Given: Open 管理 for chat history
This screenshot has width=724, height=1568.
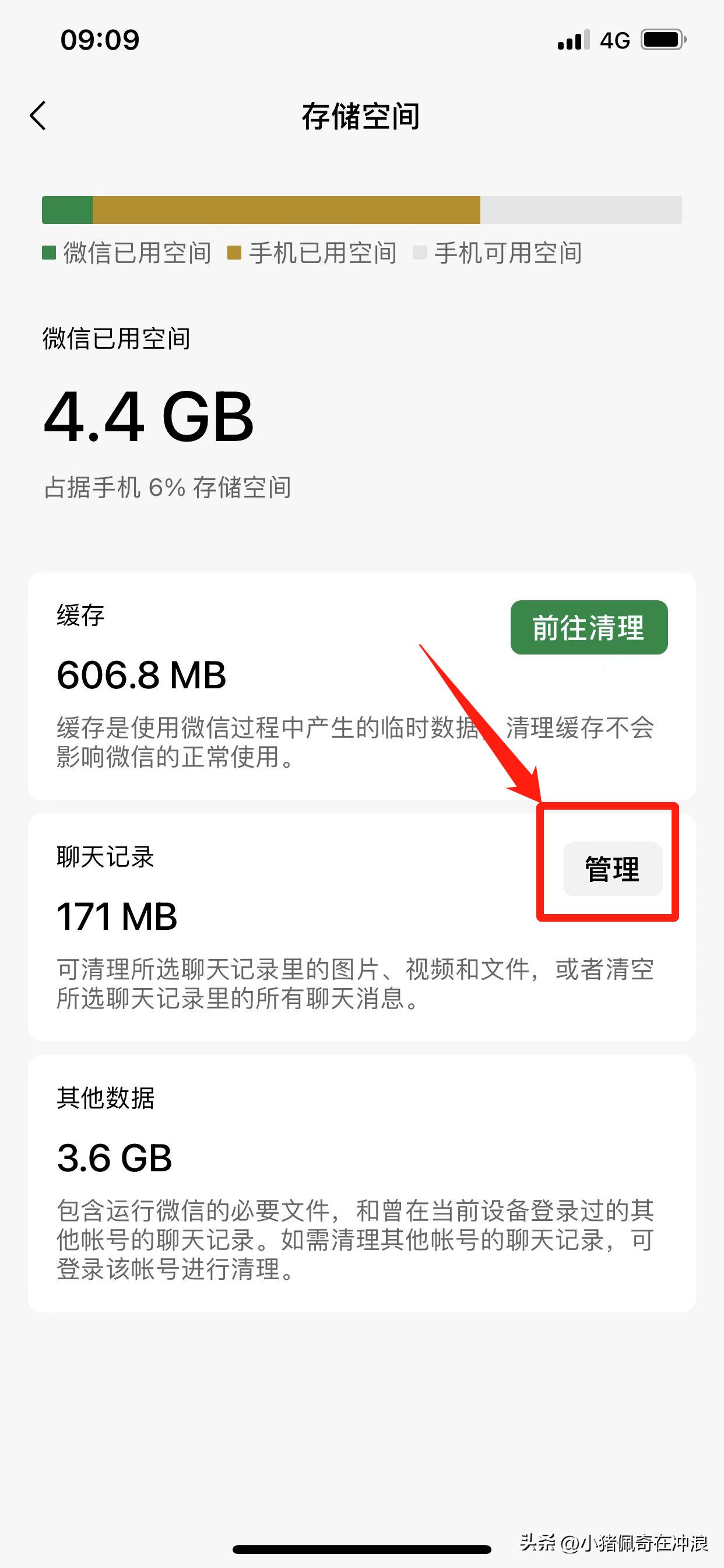Looking at the screenshot, I should pyautogui.click(x=612, y=870).
